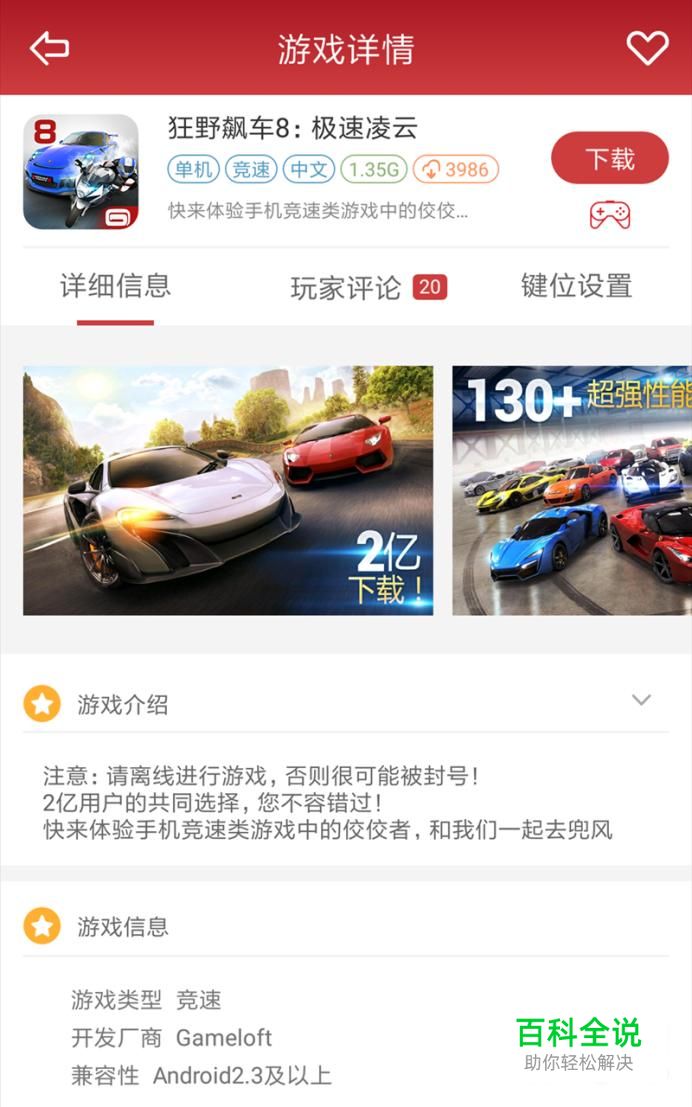Open the screenshot showing 2亿下载
This screenshot has width=692, height=1107.
coord(228,490)
